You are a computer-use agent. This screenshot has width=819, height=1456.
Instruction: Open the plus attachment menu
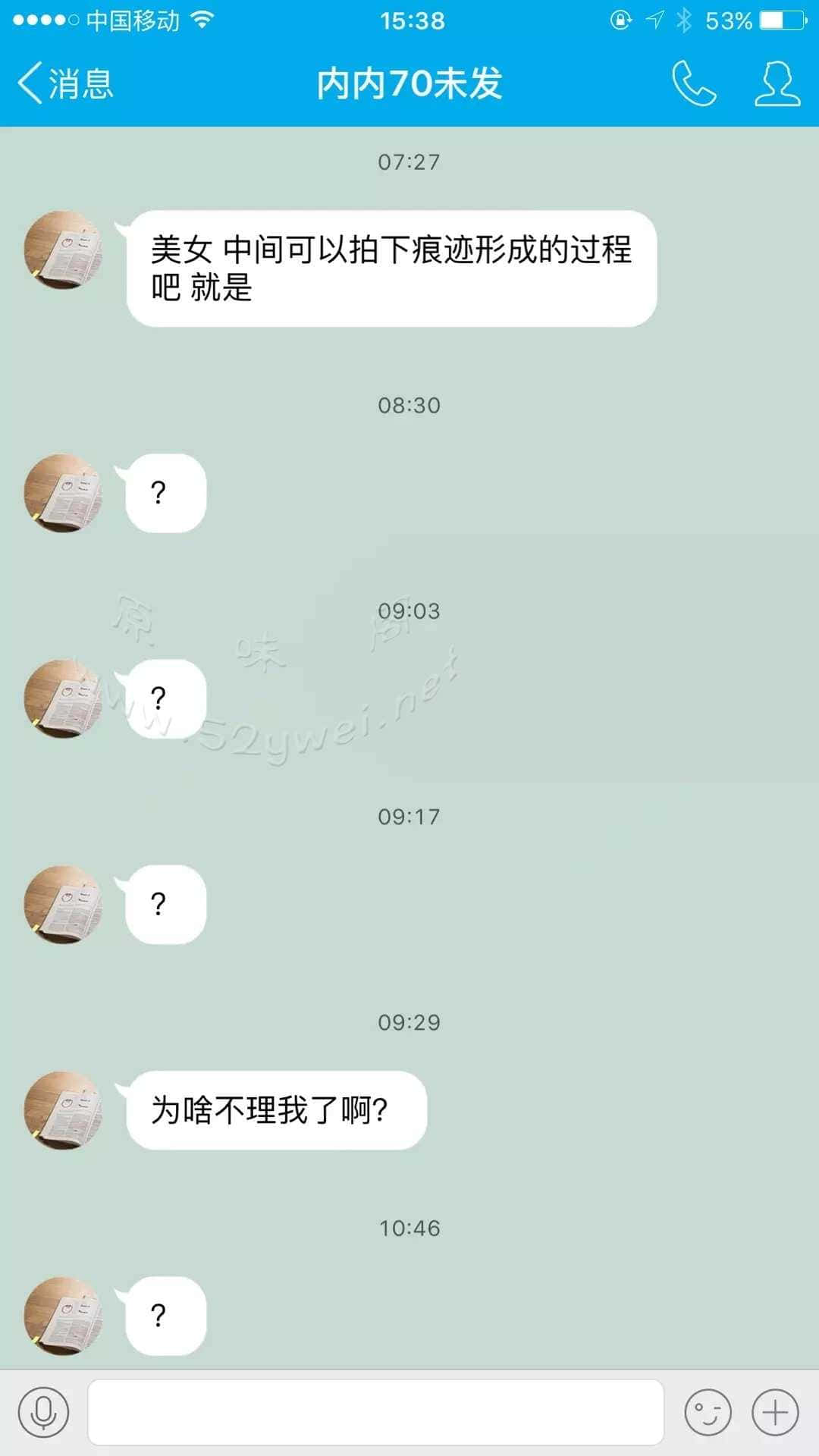[x=775, y=1412]
